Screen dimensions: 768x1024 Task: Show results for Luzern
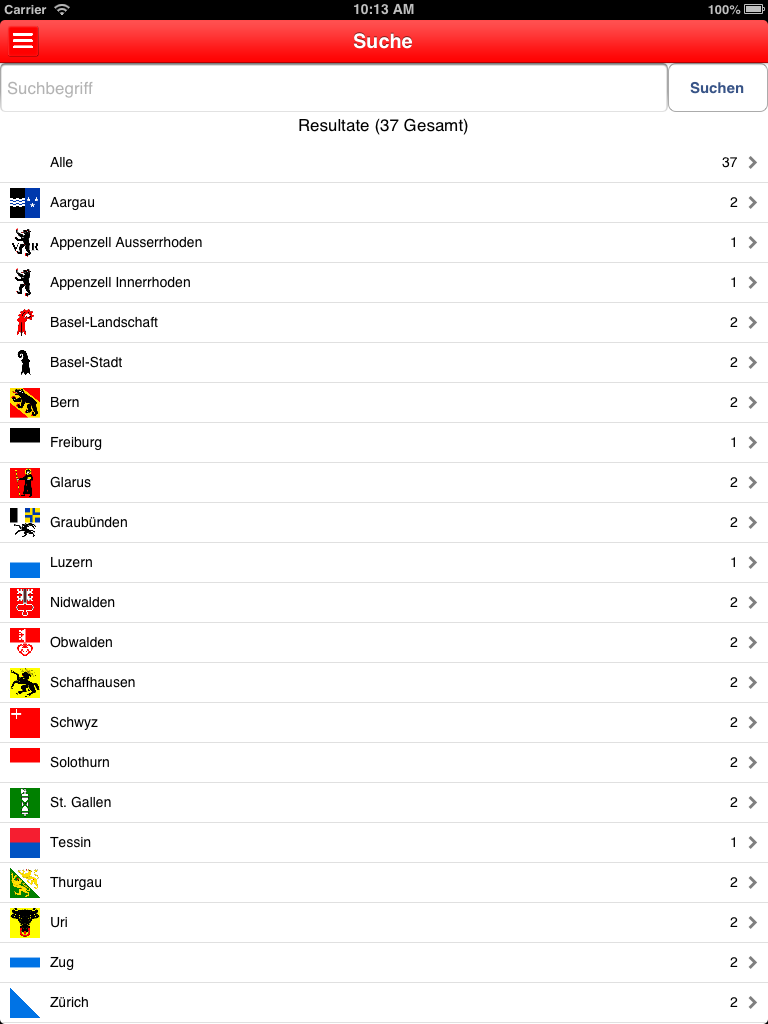coord(384,562)
